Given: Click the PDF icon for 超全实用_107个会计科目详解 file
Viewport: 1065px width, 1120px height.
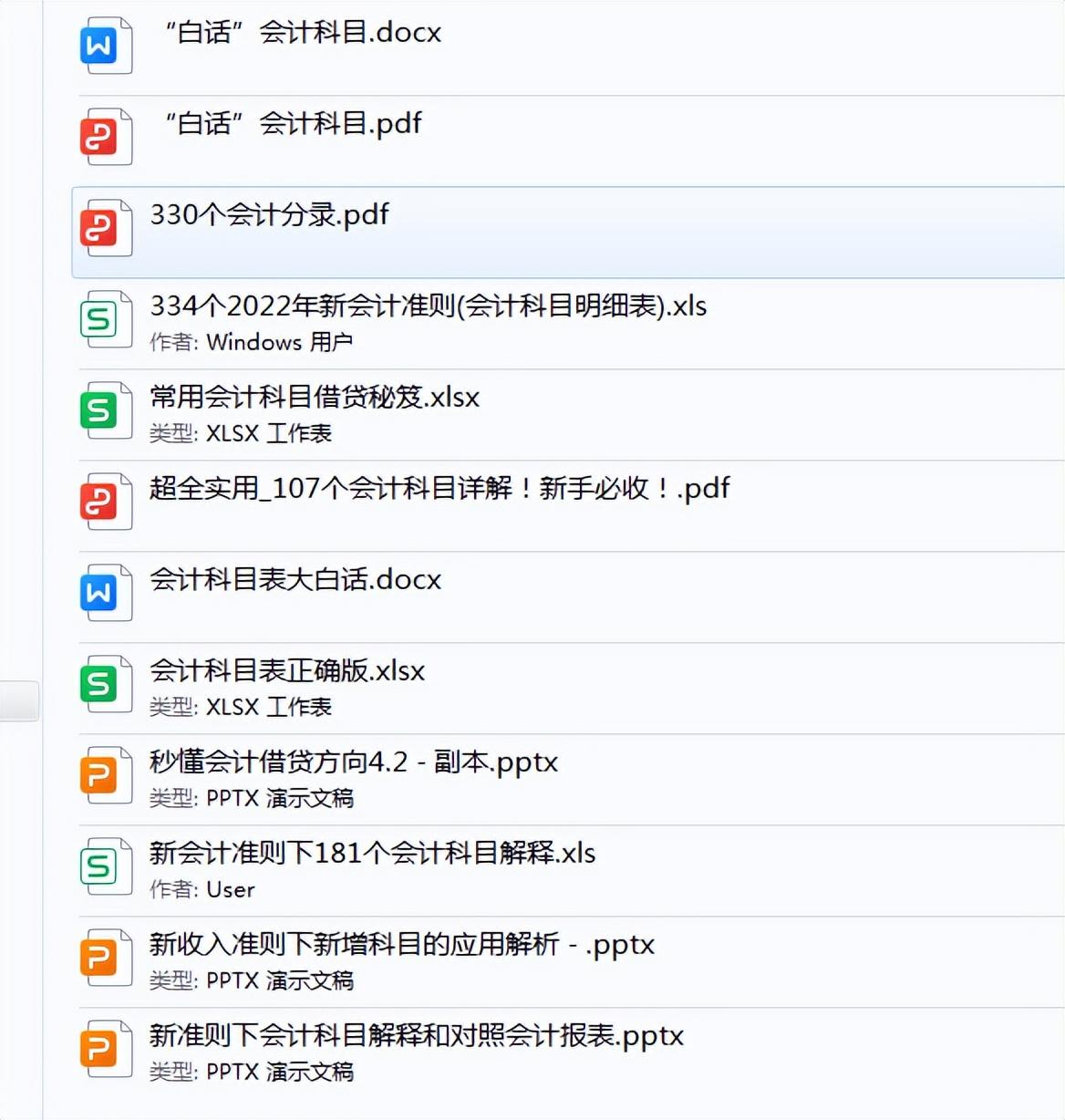Looking at the screenshot, I should click(105, 502).
